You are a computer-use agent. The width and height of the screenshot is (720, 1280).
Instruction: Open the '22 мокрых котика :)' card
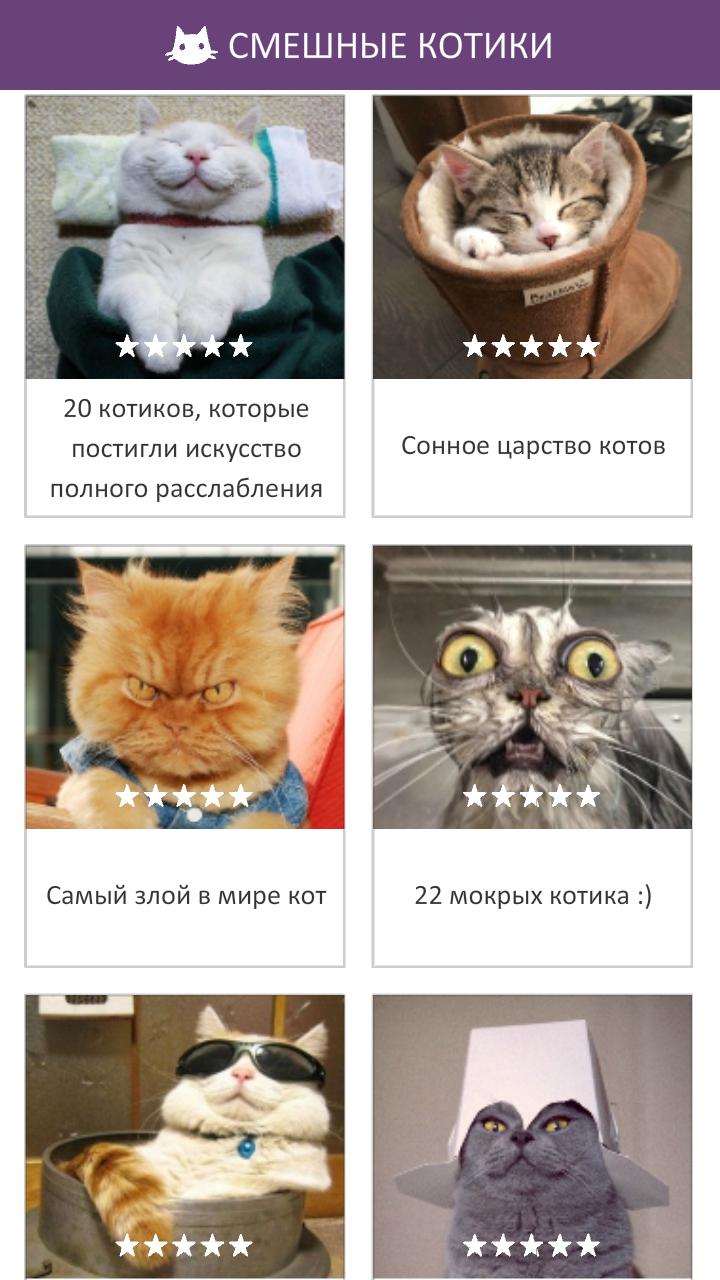tap(532, 755)
